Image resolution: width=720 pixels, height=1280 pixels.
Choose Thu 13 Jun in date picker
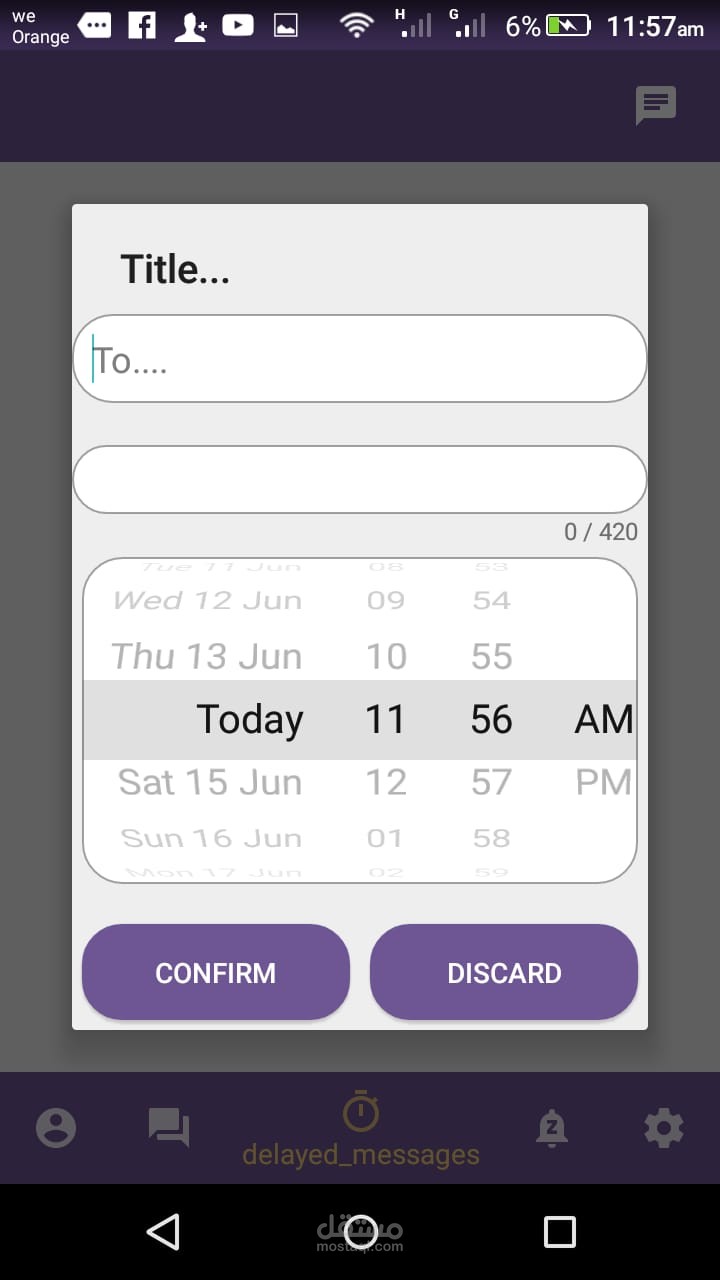coord(207,656)
